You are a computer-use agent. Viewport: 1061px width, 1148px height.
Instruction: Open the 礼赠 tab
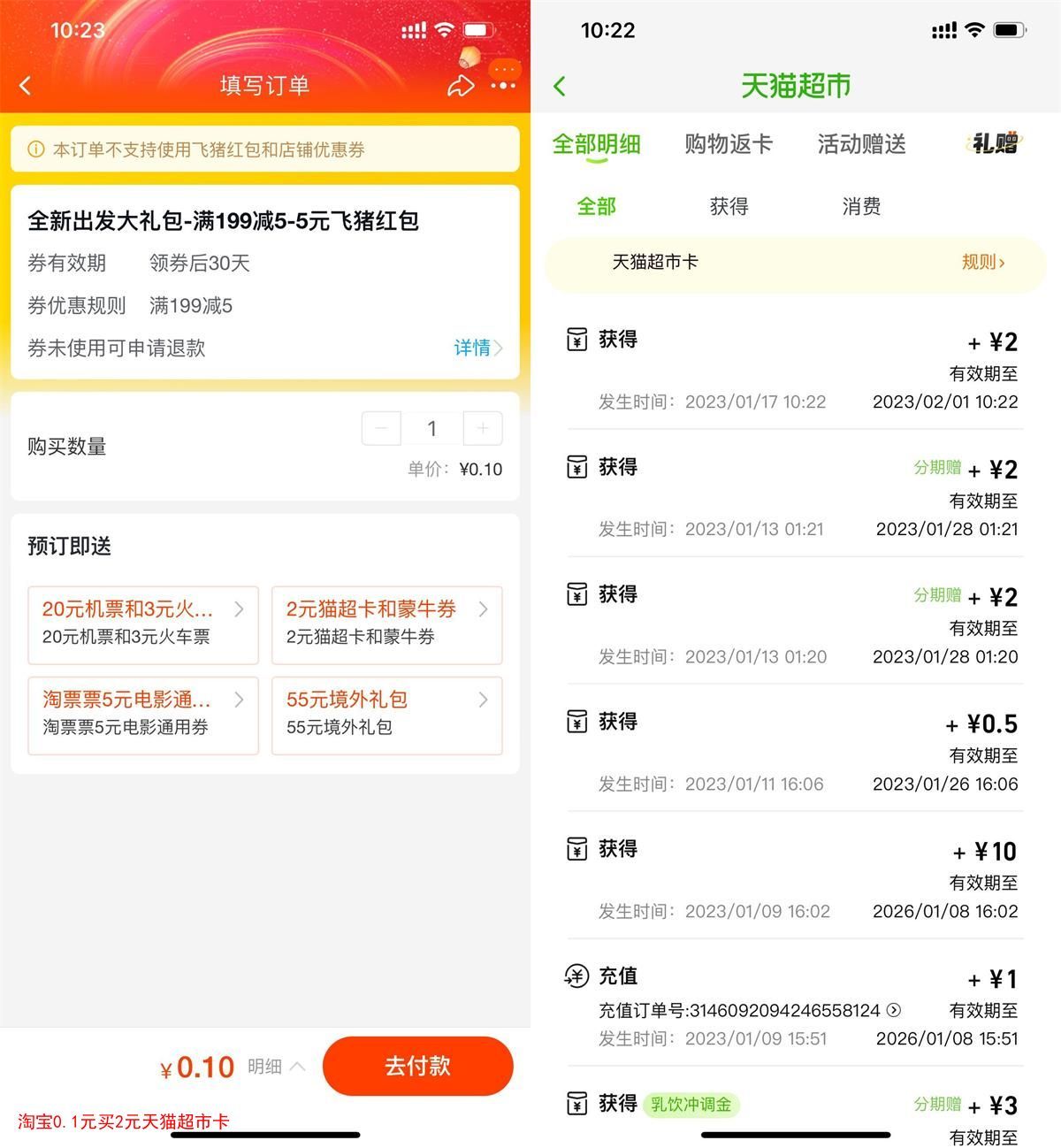tap(995, 143)
